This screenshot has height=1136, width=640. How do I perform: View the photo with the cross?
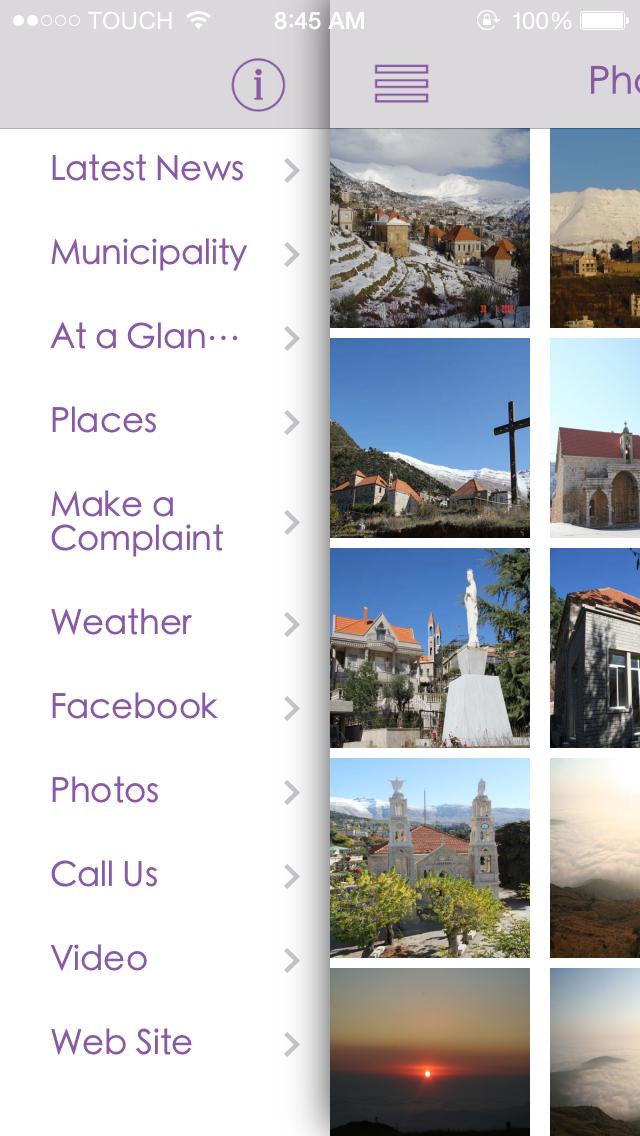430,437
